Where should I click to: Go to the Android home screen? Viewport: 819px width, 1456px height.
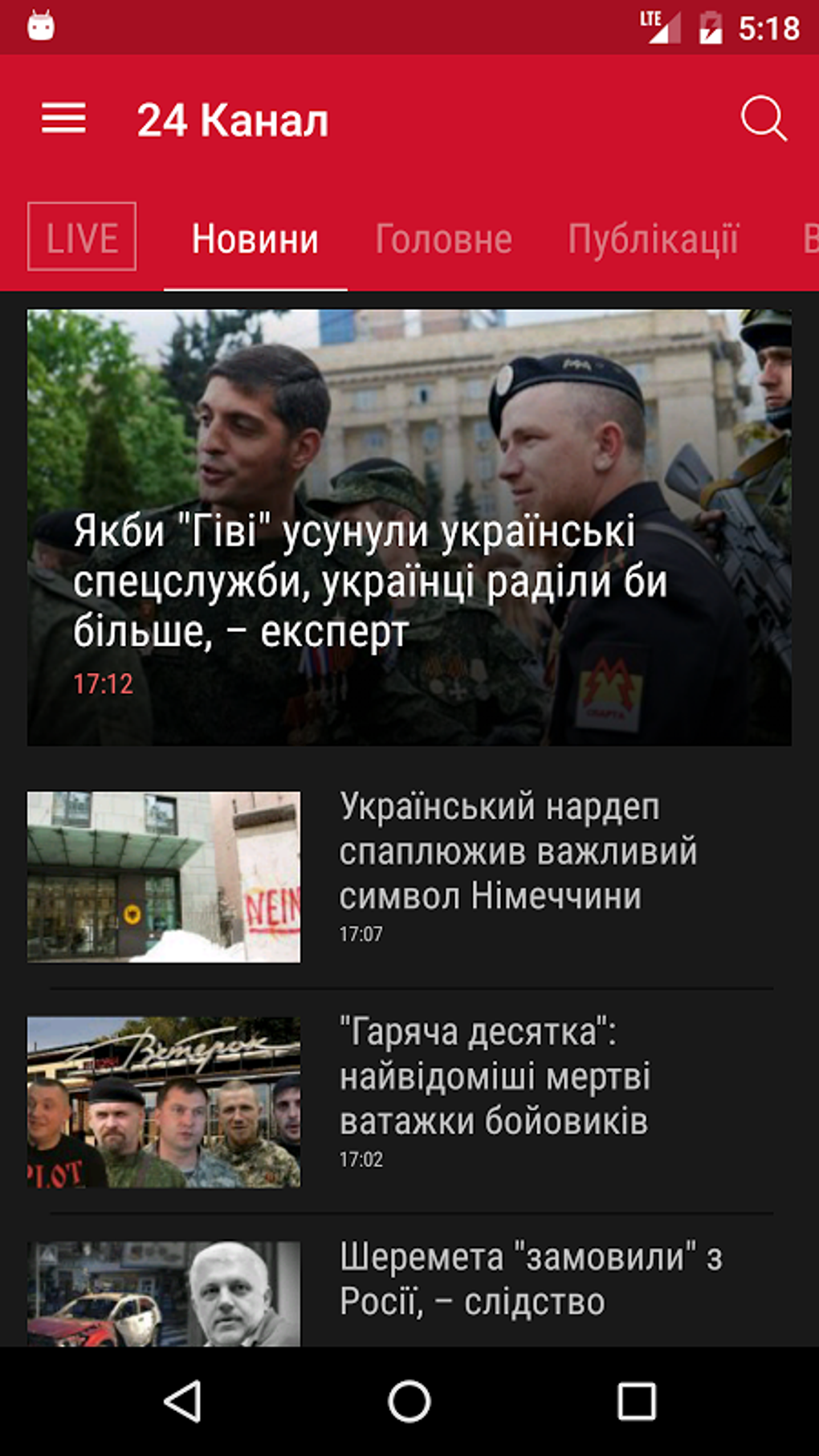click(409, 1402)
